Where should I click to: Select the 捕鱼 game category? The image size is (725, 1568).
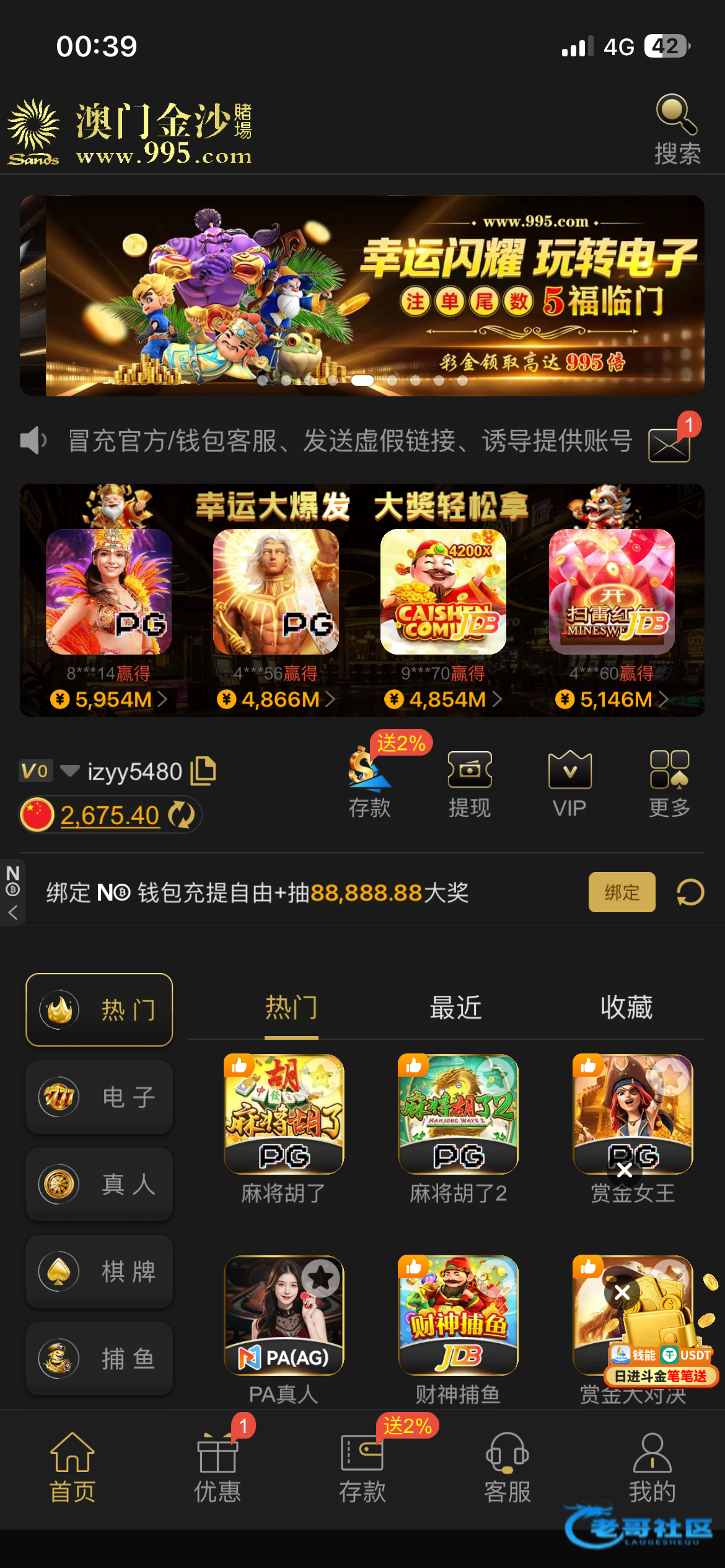[99, 1359]
